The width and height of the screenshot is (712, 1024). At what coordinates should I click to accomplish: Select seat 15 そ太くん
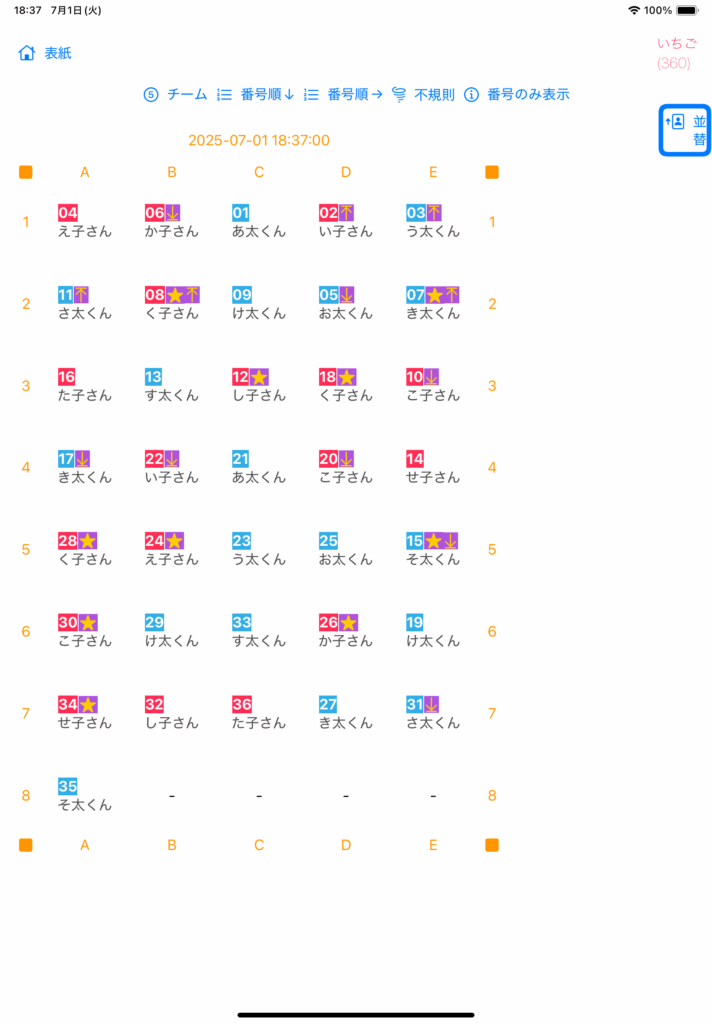[433, 550]
